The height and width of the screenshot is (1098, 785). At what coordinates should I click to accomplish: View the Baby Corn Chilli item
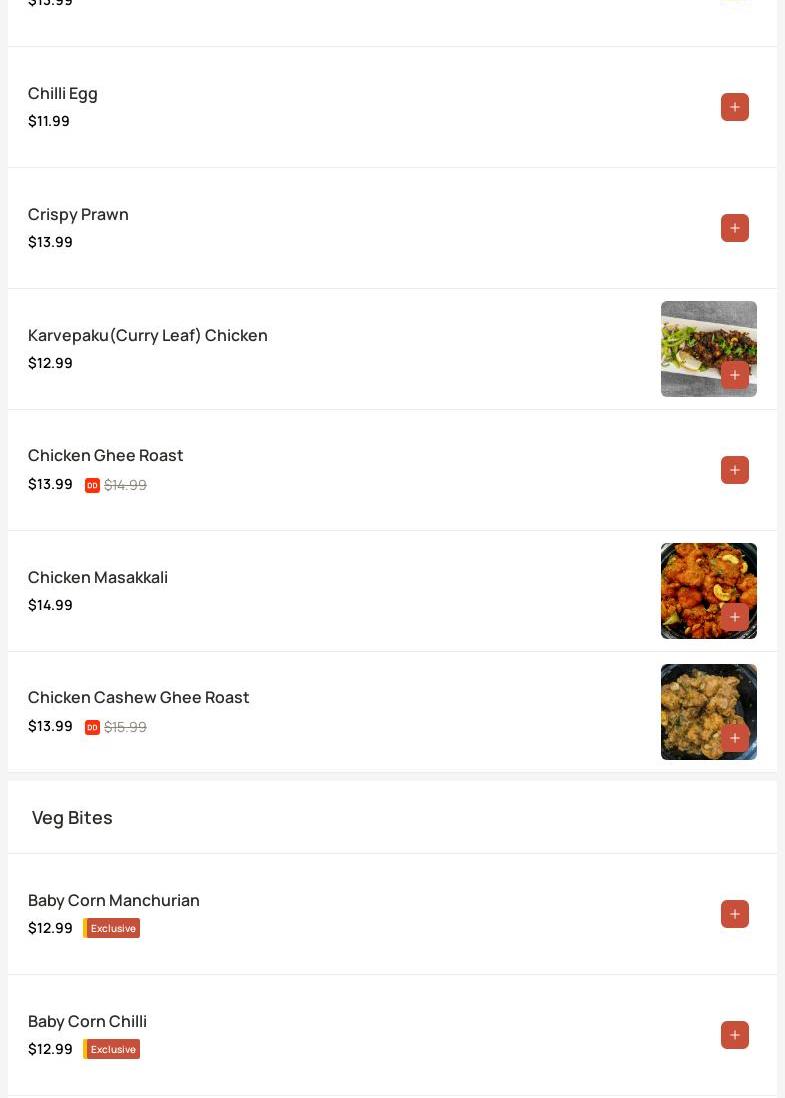pos(87,1022)
